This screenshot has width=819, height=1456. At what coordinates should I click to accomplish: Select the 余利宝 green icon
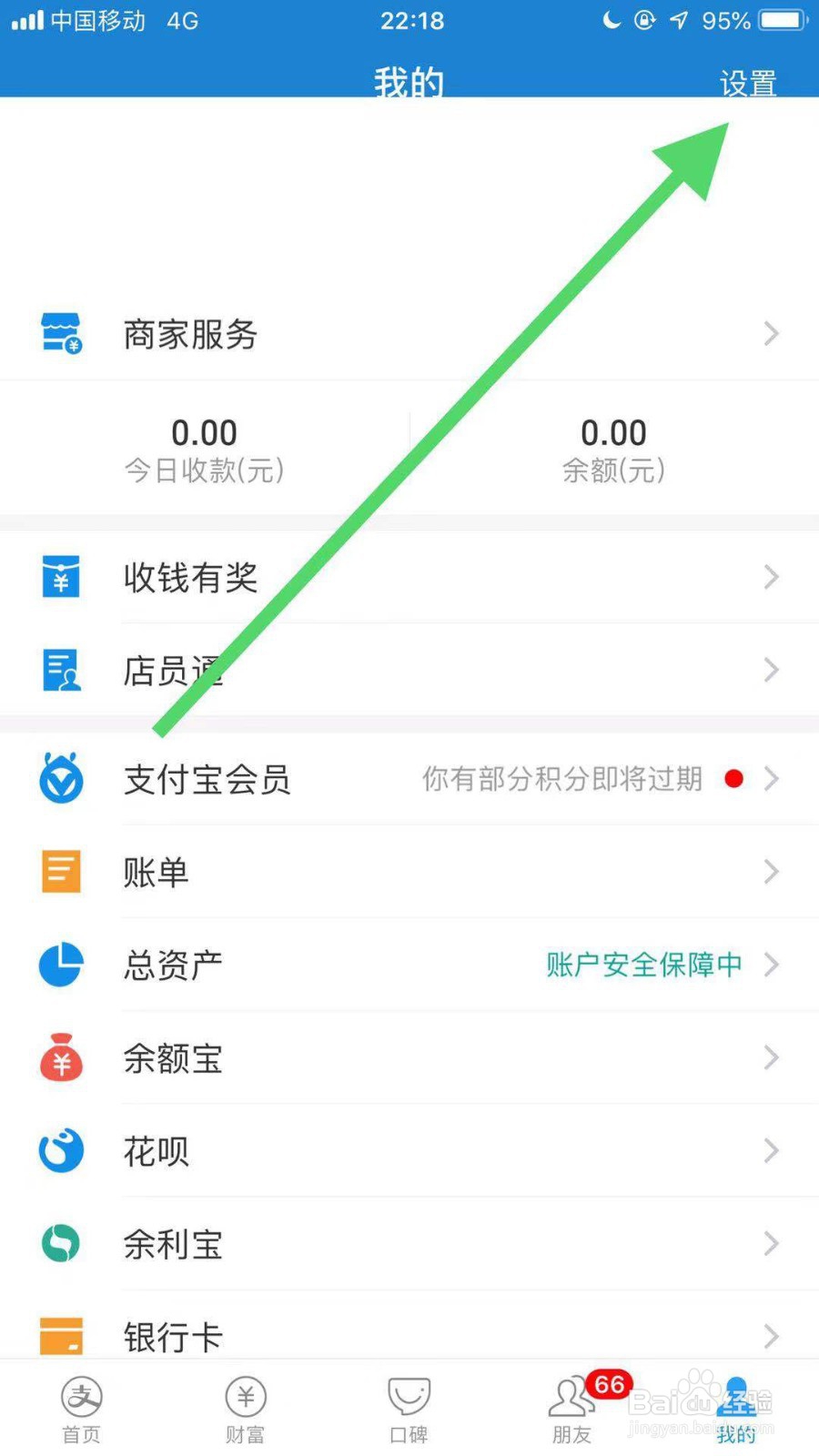[60, 1243]
